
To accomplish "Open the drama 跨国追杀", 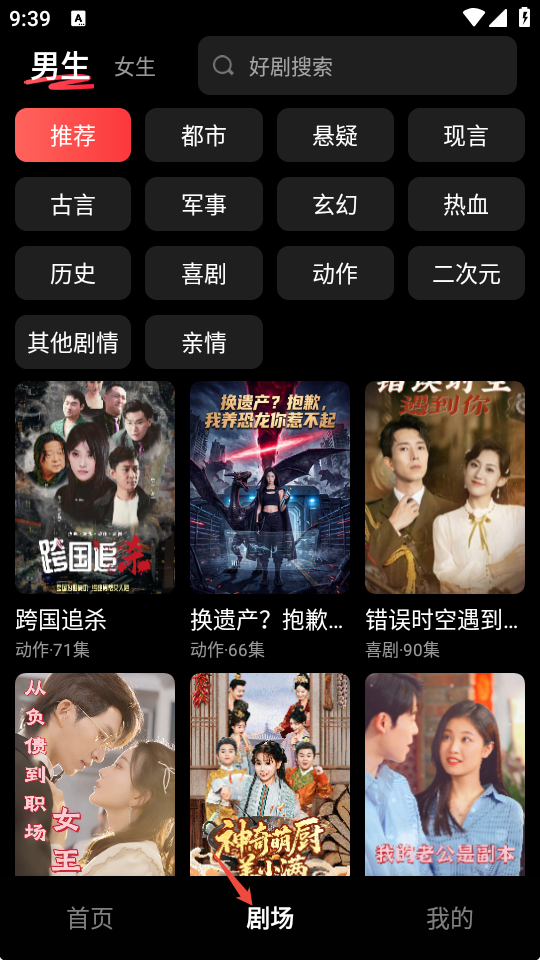I will (95, 487).
